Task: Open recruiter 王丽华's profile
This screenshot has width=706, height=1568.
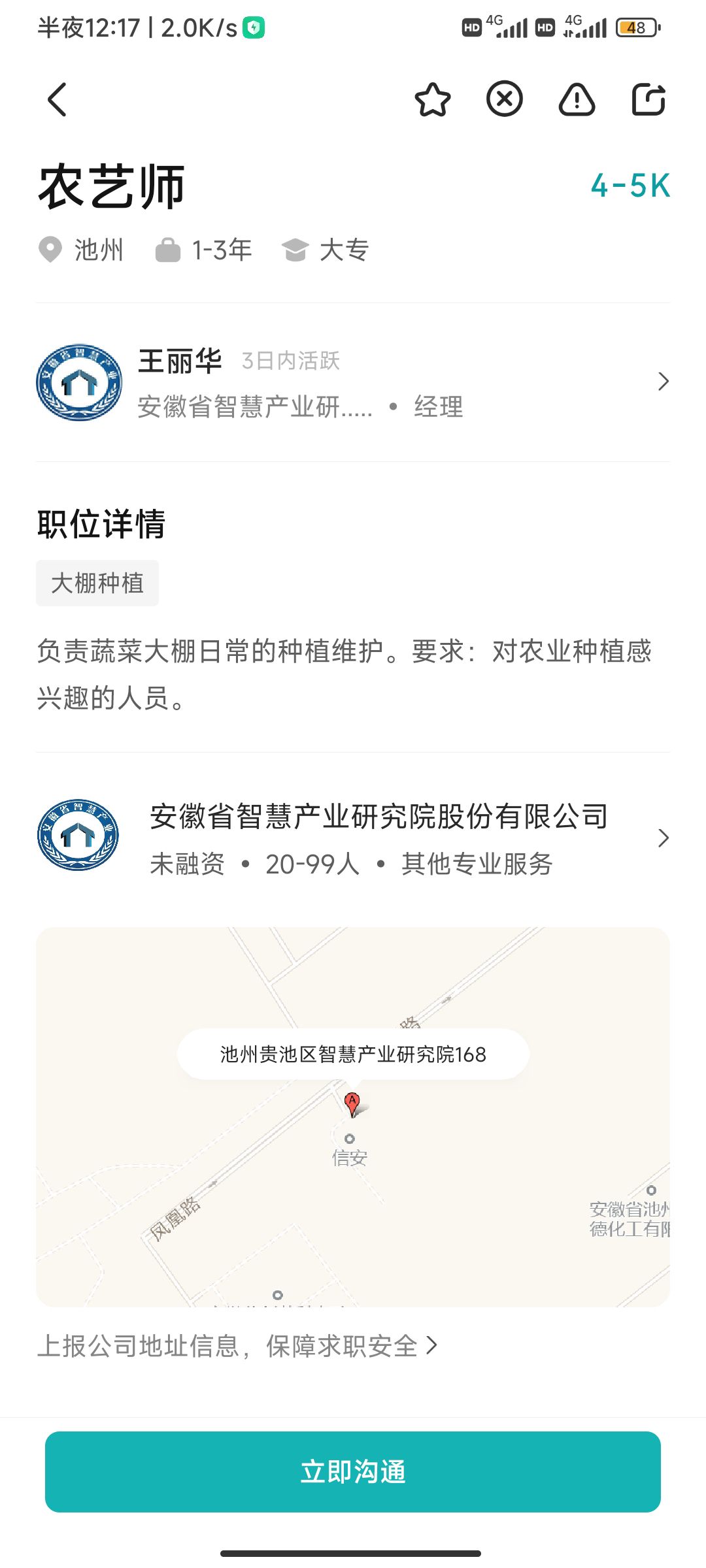Action: click(x=353, y=382)
